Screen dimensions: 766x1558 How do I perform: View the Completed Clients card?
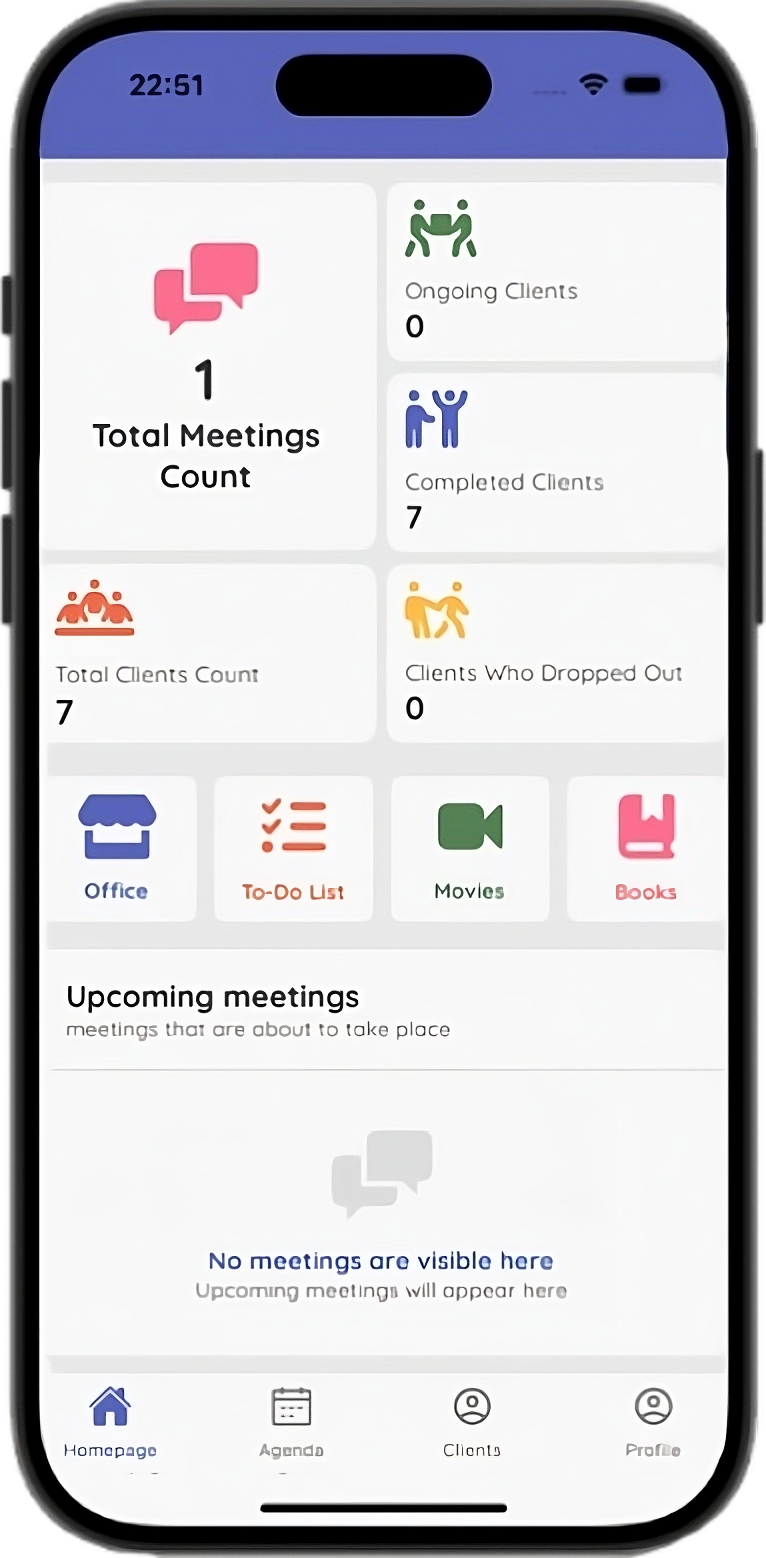click(555, 462)
